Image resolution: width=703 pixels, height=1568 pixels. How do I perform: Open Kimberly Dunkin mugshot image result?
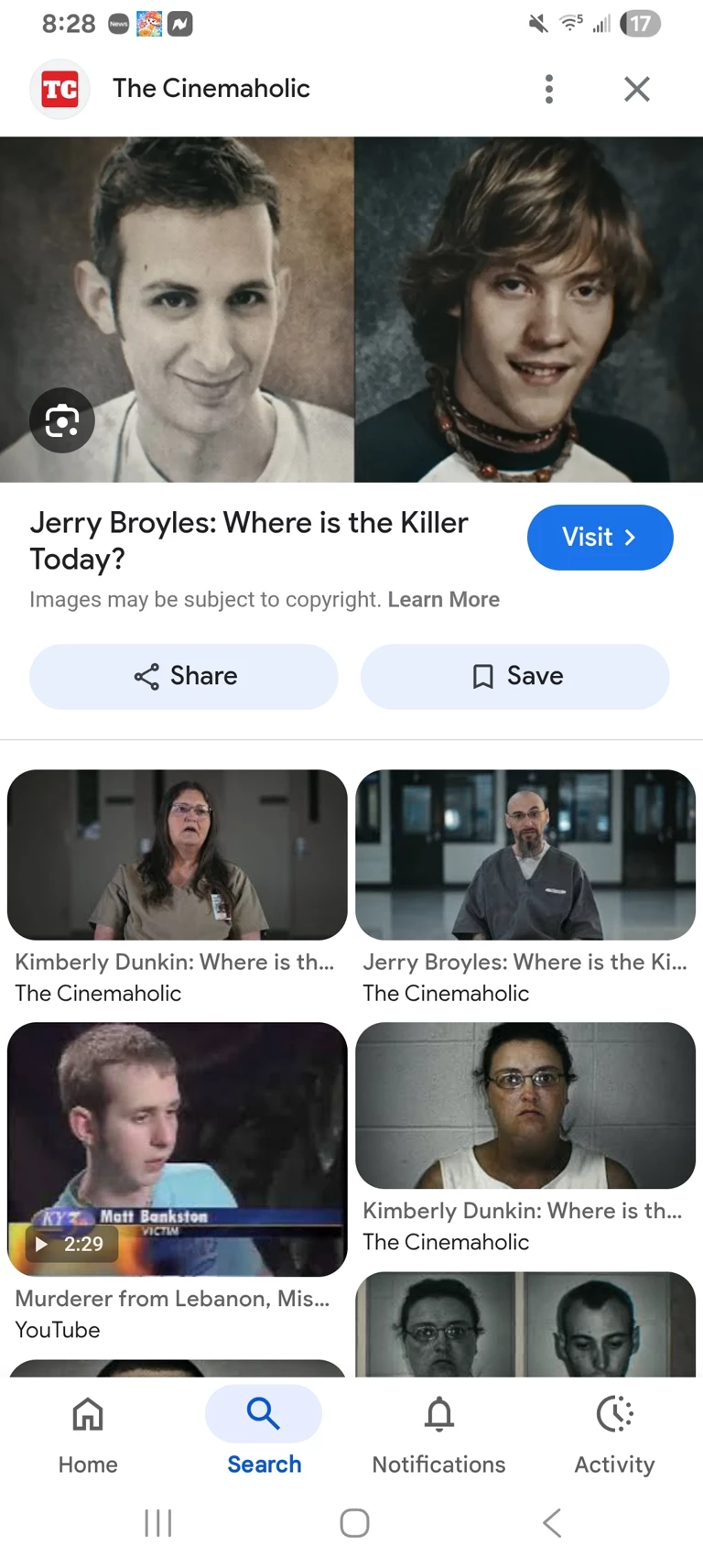pyautogui.click(x=525, y=1105)
